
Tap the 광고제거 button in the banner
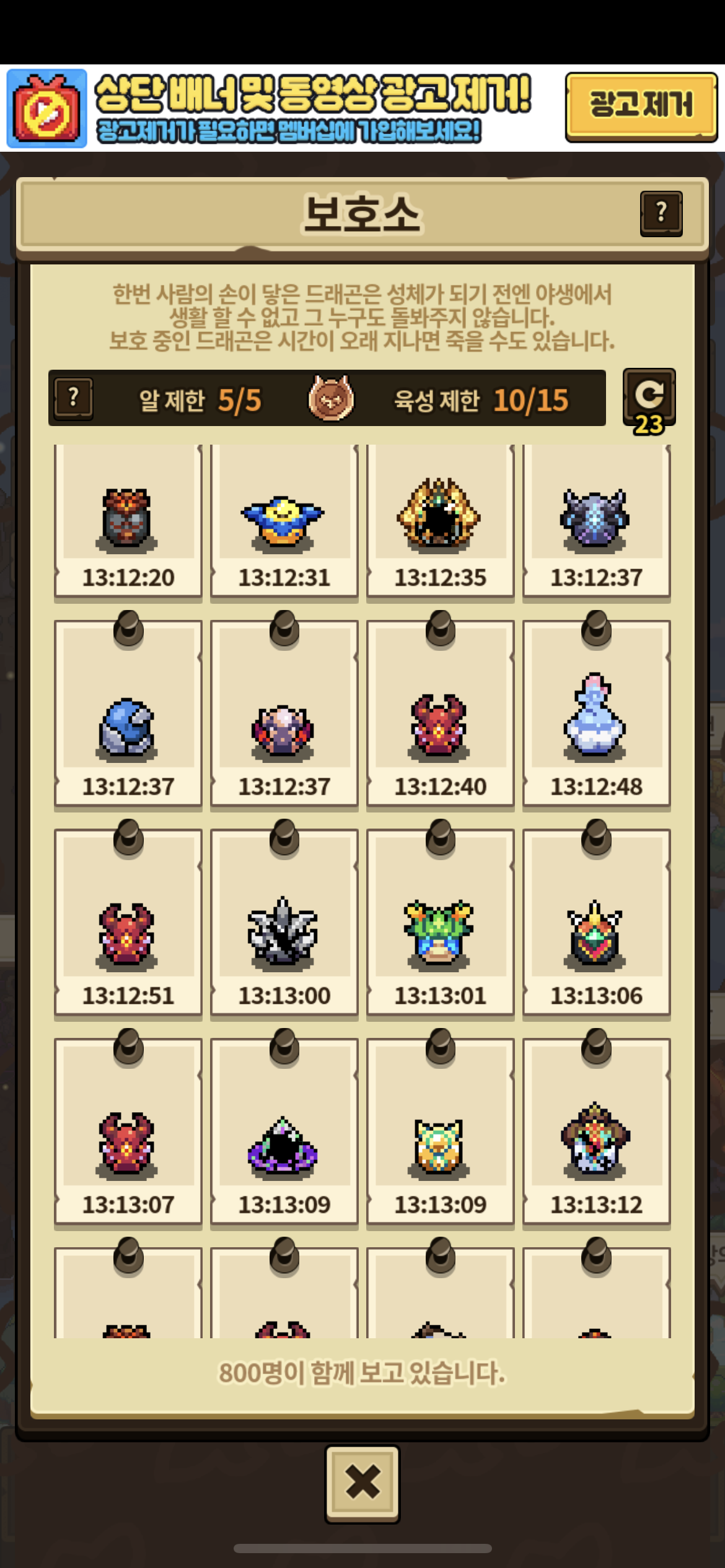point(641,107)
